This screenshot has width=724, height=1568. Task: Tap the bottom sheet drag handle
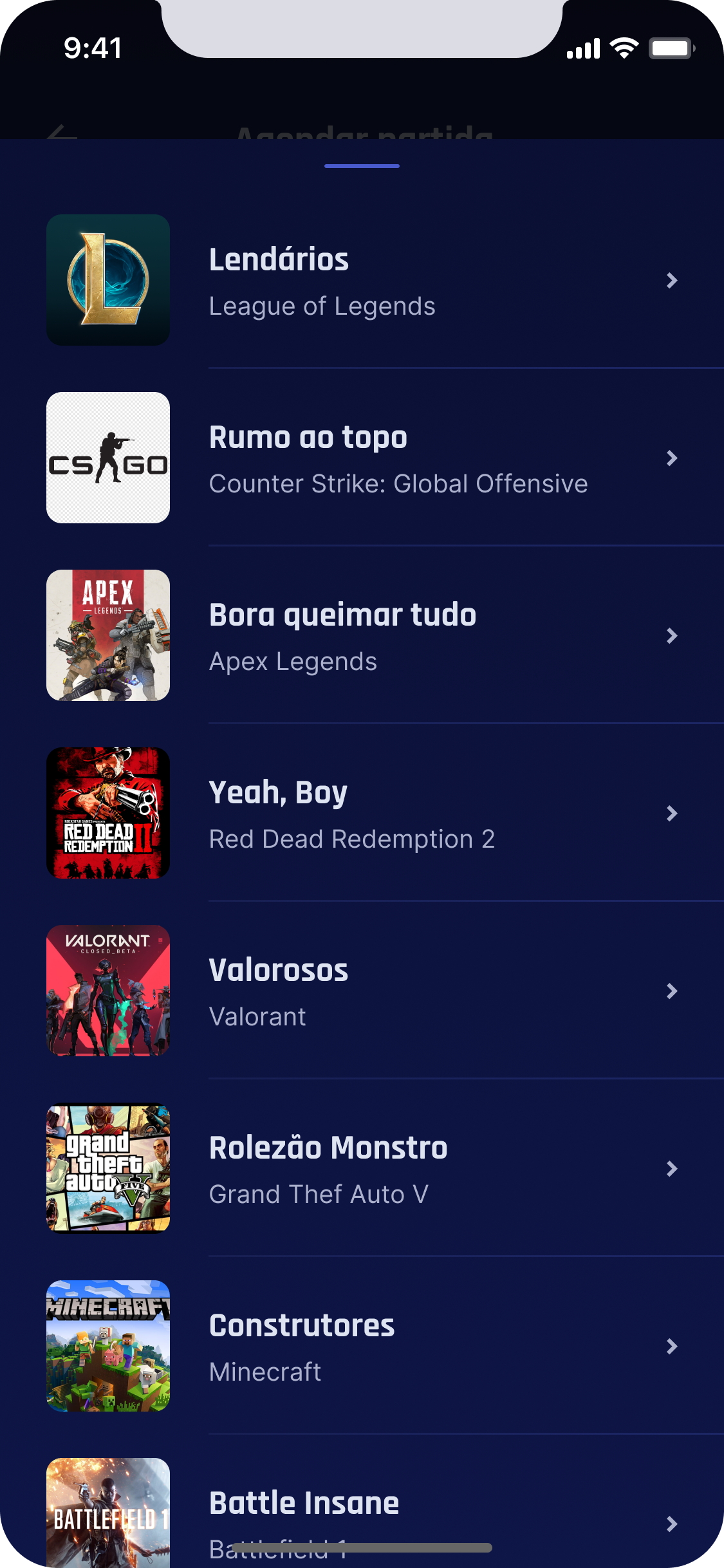click(362, 166)
